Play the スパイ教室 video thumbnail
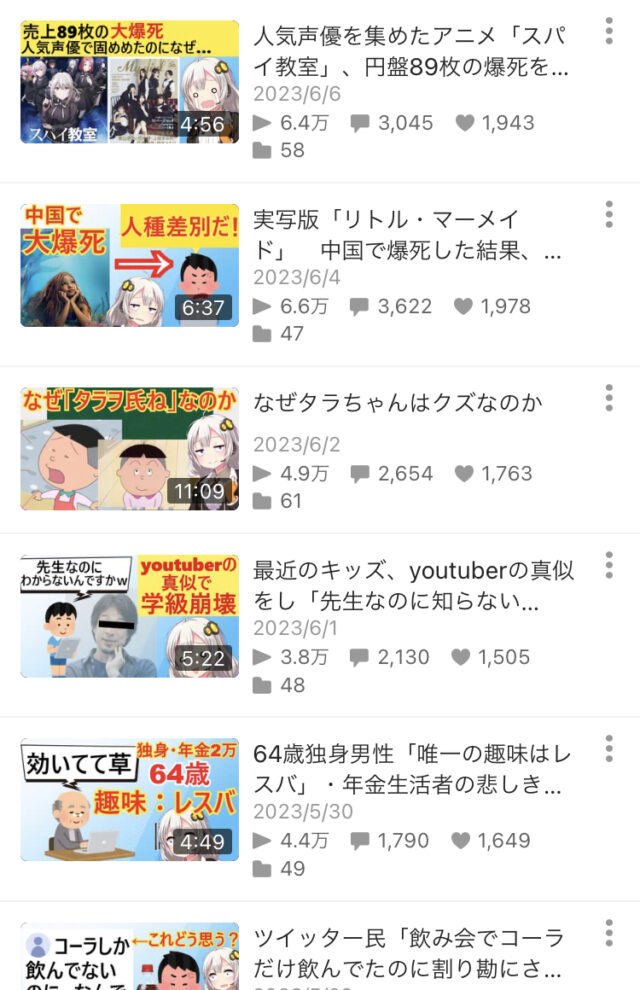Viewport: 640px width, 990px height. coord(130,82)
